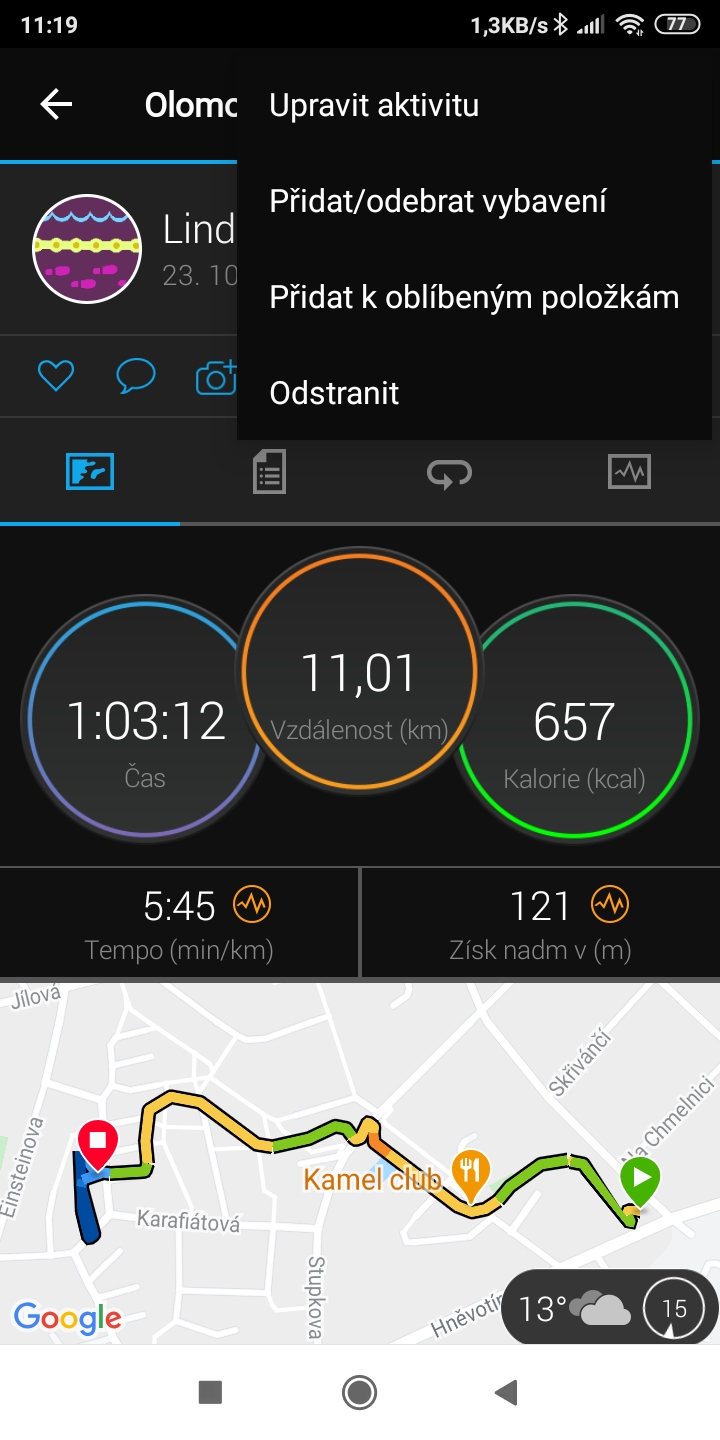Viewport: 720px width, 1440px height.
Task: Tap the system home button
Action: coord(359,1392)
